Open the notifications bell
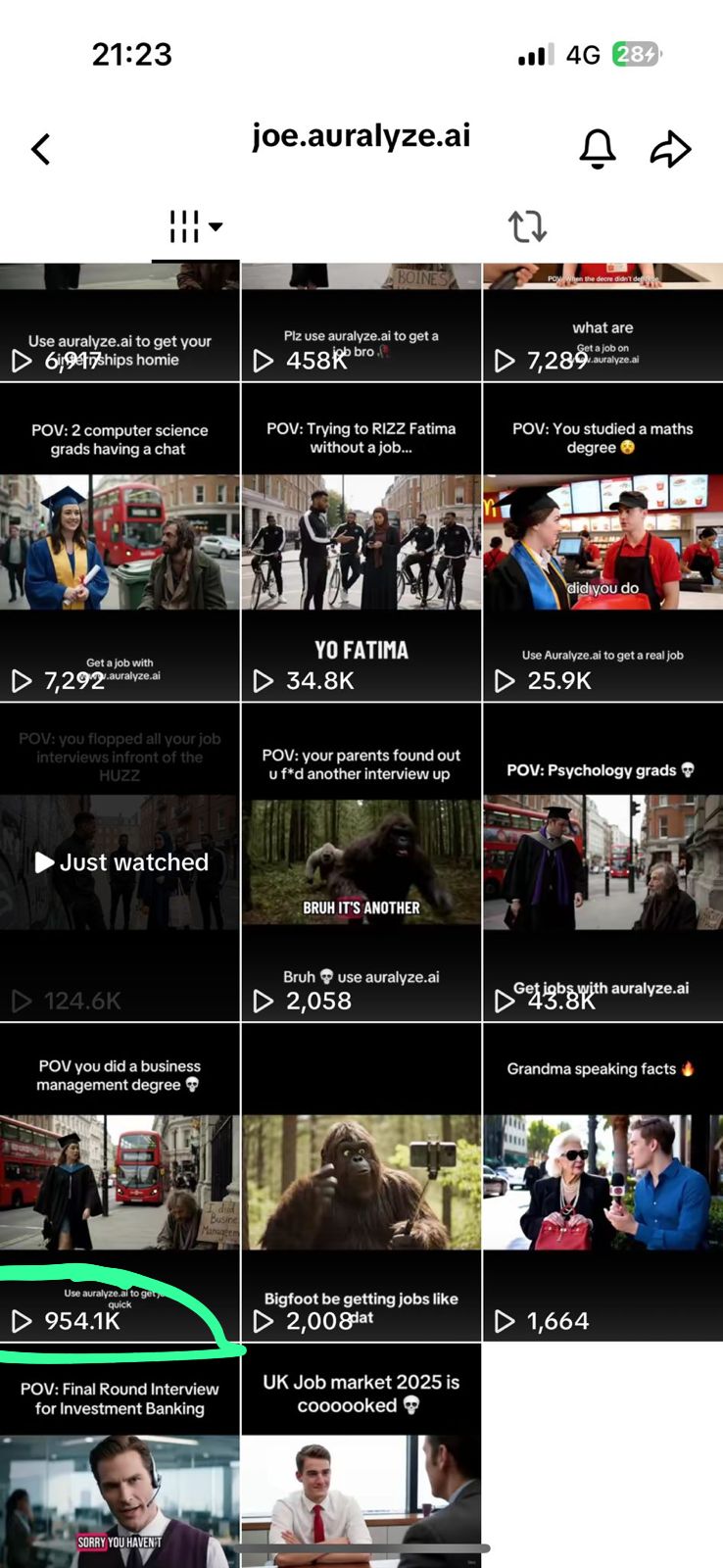 click(x=597, y=149)
